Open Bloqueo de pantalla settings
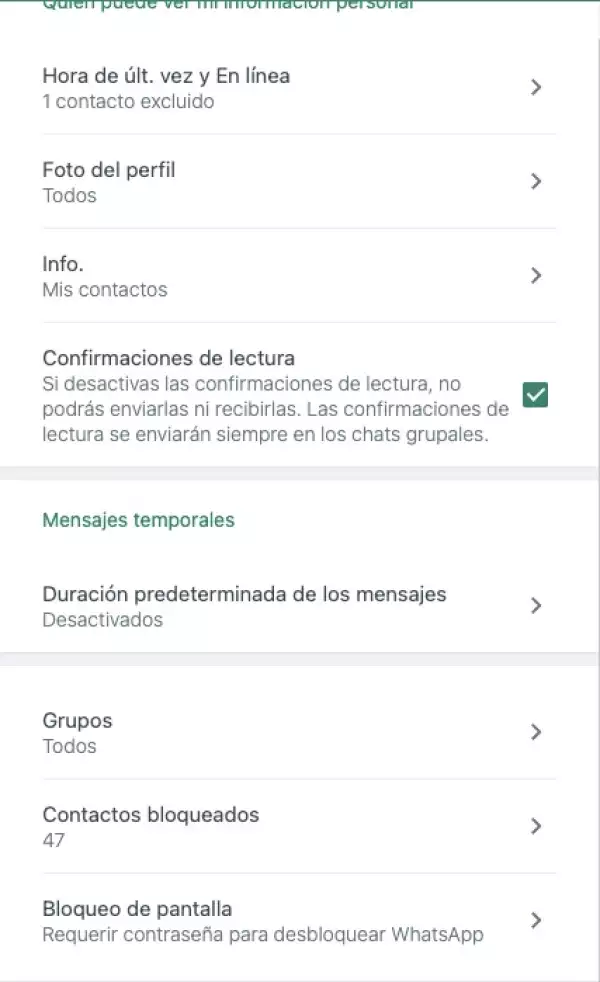Viewport: 600px width, 982px height. tap(290, 921)
